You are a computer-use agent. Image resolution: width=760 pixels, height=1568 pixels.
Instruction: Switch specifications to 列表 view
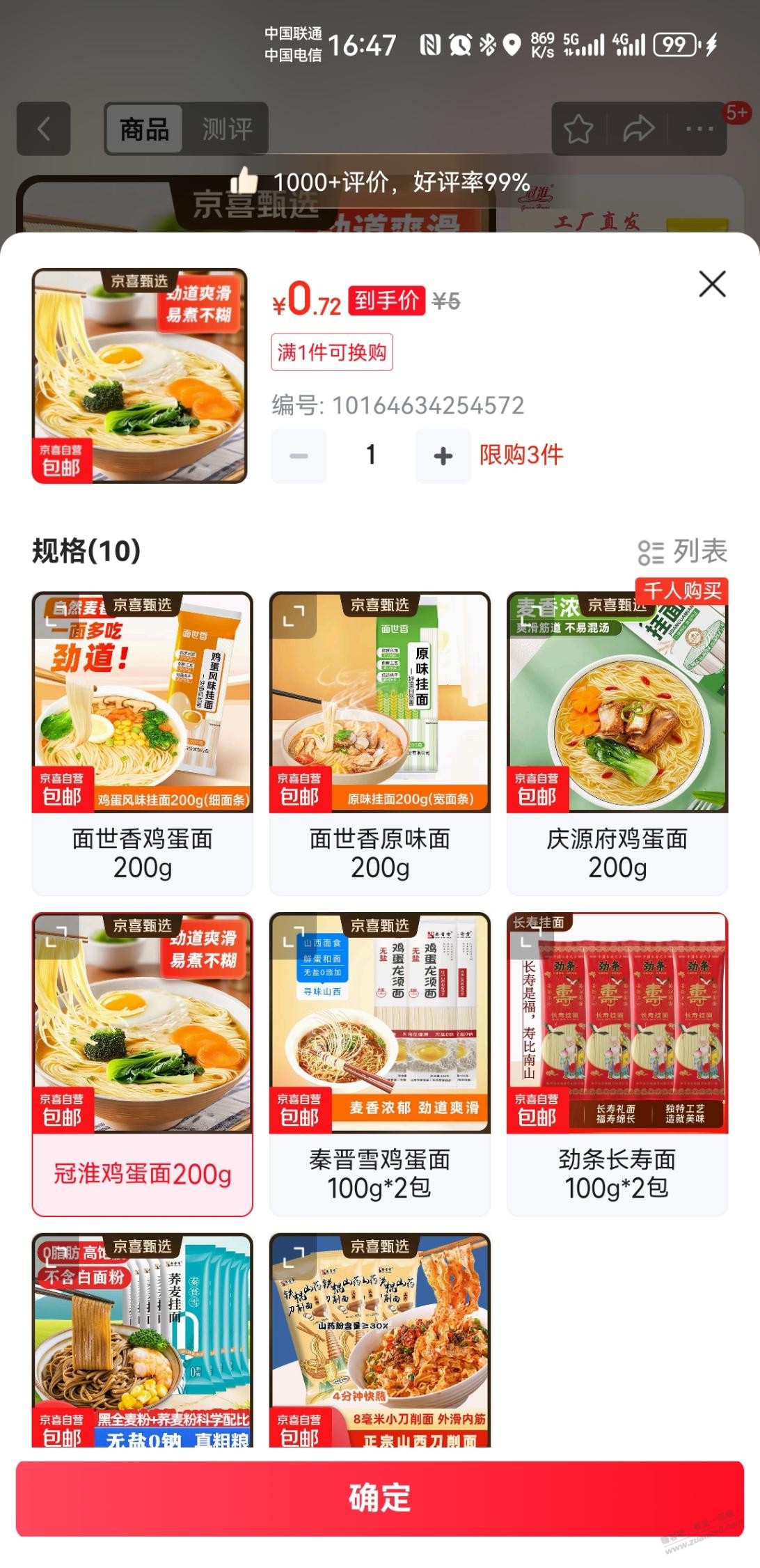click(683, 552)
